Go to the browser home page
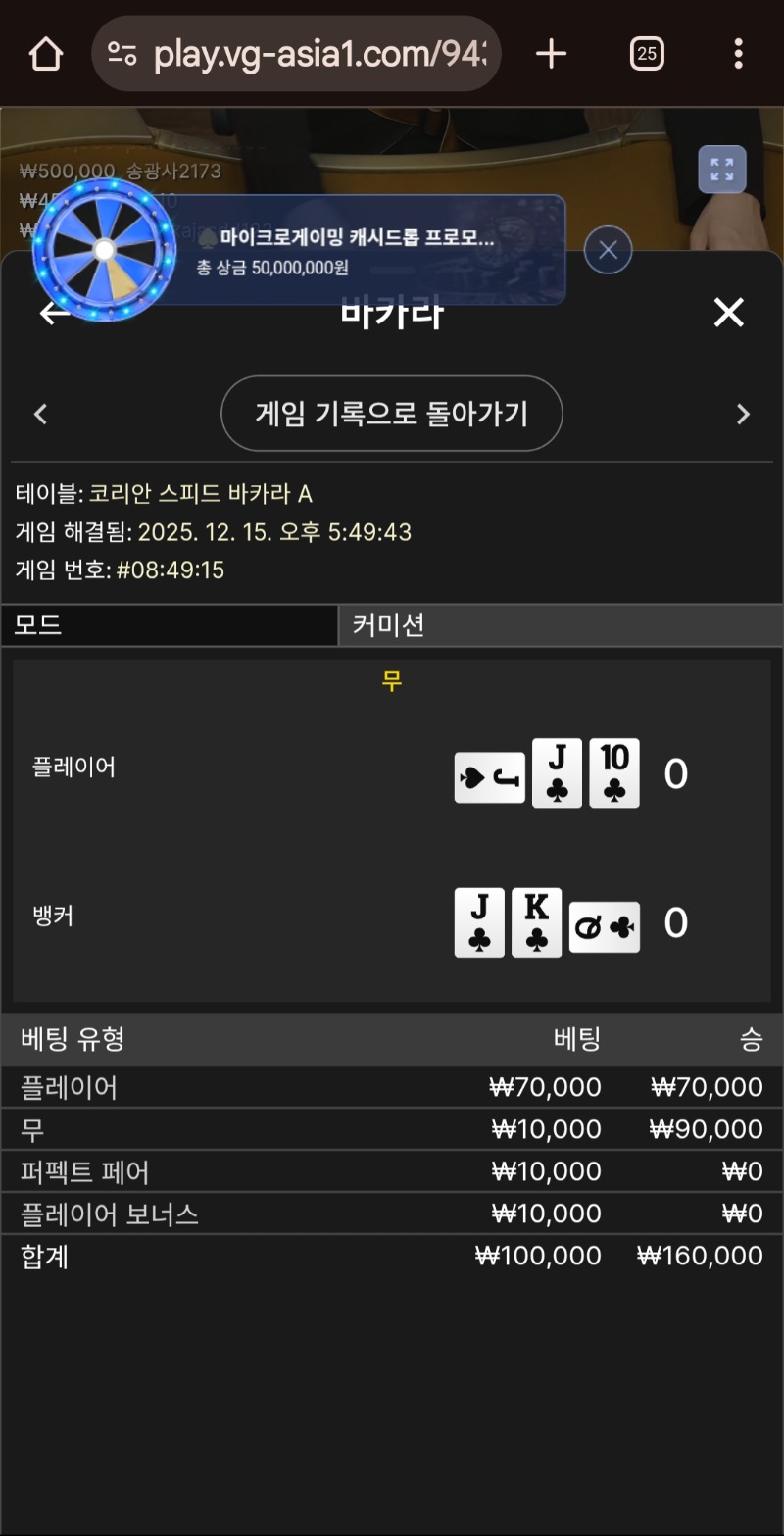The image size is (784, 1536). (x=46, y=54)
